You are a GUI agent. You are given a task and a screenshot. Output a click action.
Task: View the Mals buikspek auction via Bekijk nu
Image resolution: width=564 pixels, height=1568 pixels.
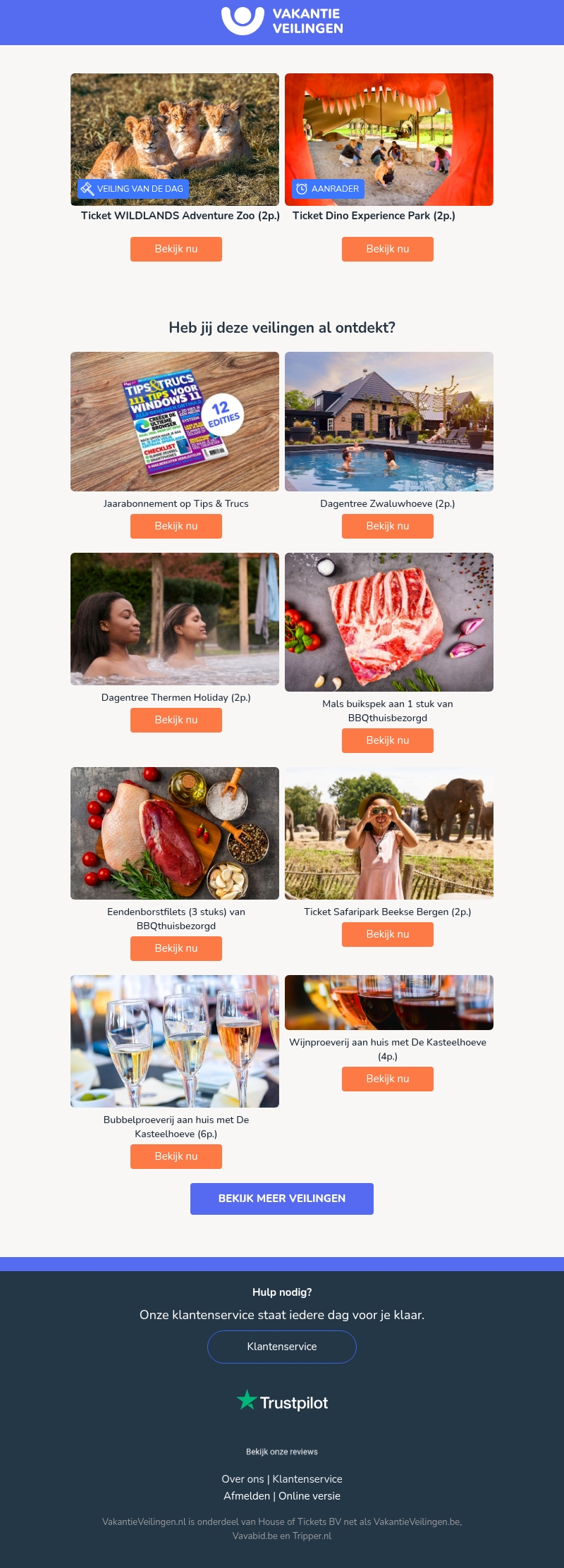(x=388, y=740)
